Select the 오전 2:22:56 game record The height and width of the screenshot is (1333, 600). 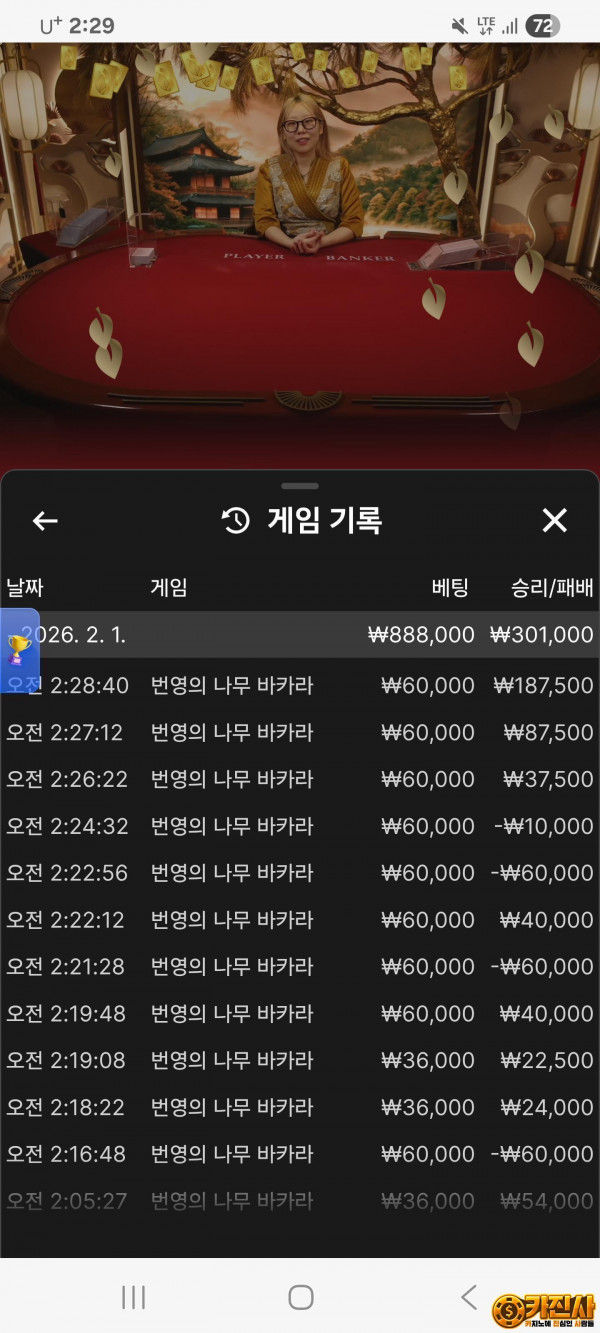pos(300,873)
